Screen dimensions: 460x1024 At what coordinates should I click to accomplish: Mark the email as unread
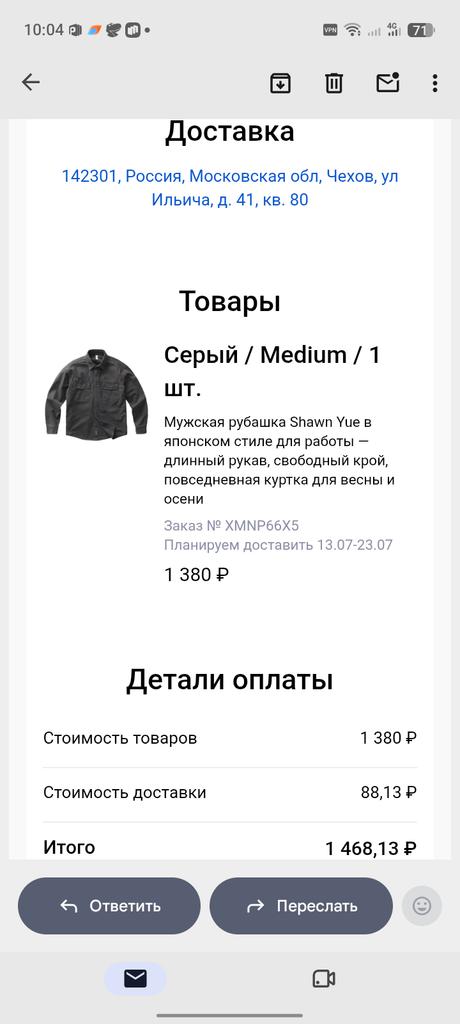coord(387,82)
